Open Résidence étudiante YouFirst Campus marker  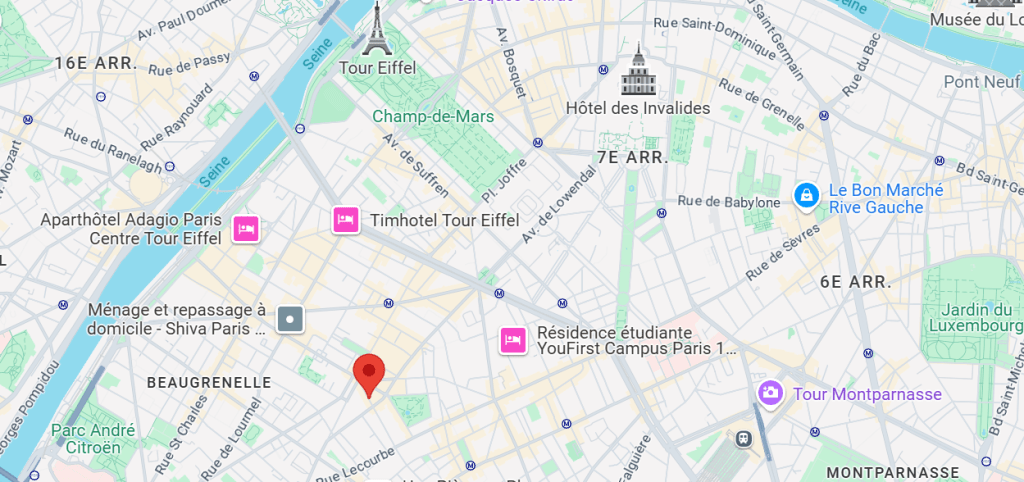point(513,340)
